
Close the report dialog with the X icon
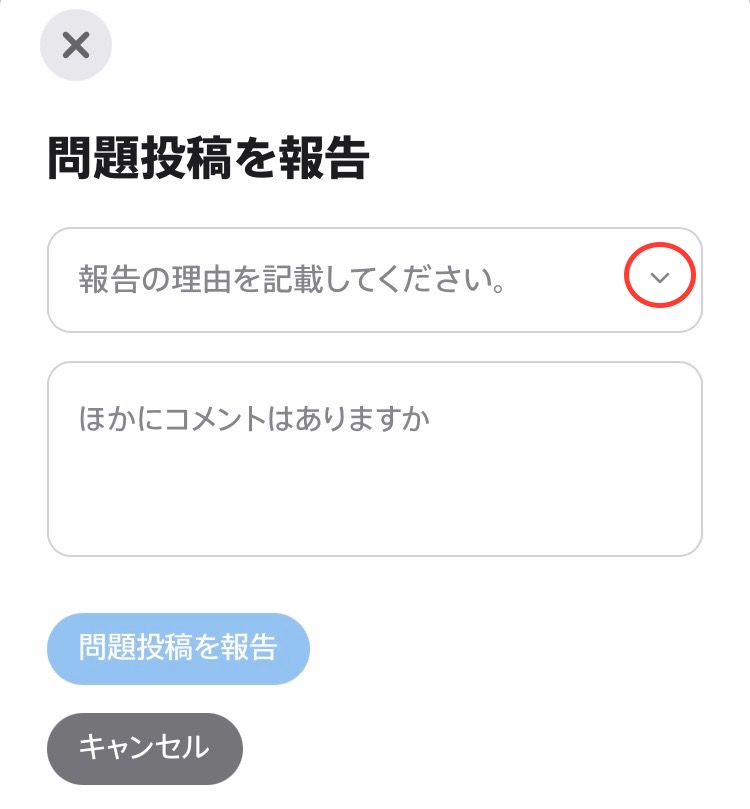pyautogui.click(x=76, y=45)
